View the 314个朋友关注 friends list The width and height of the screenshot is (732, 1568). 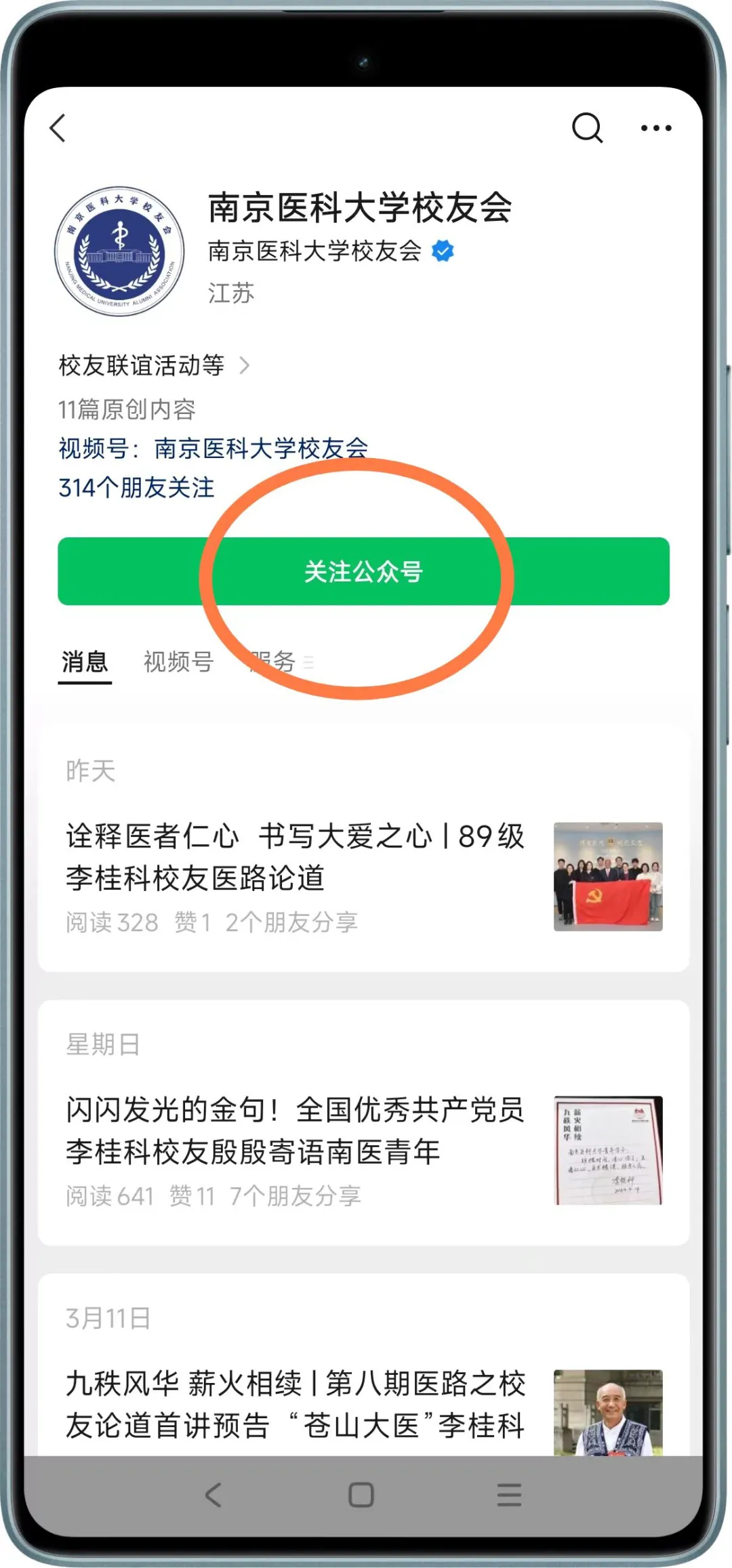click(136, 487)
